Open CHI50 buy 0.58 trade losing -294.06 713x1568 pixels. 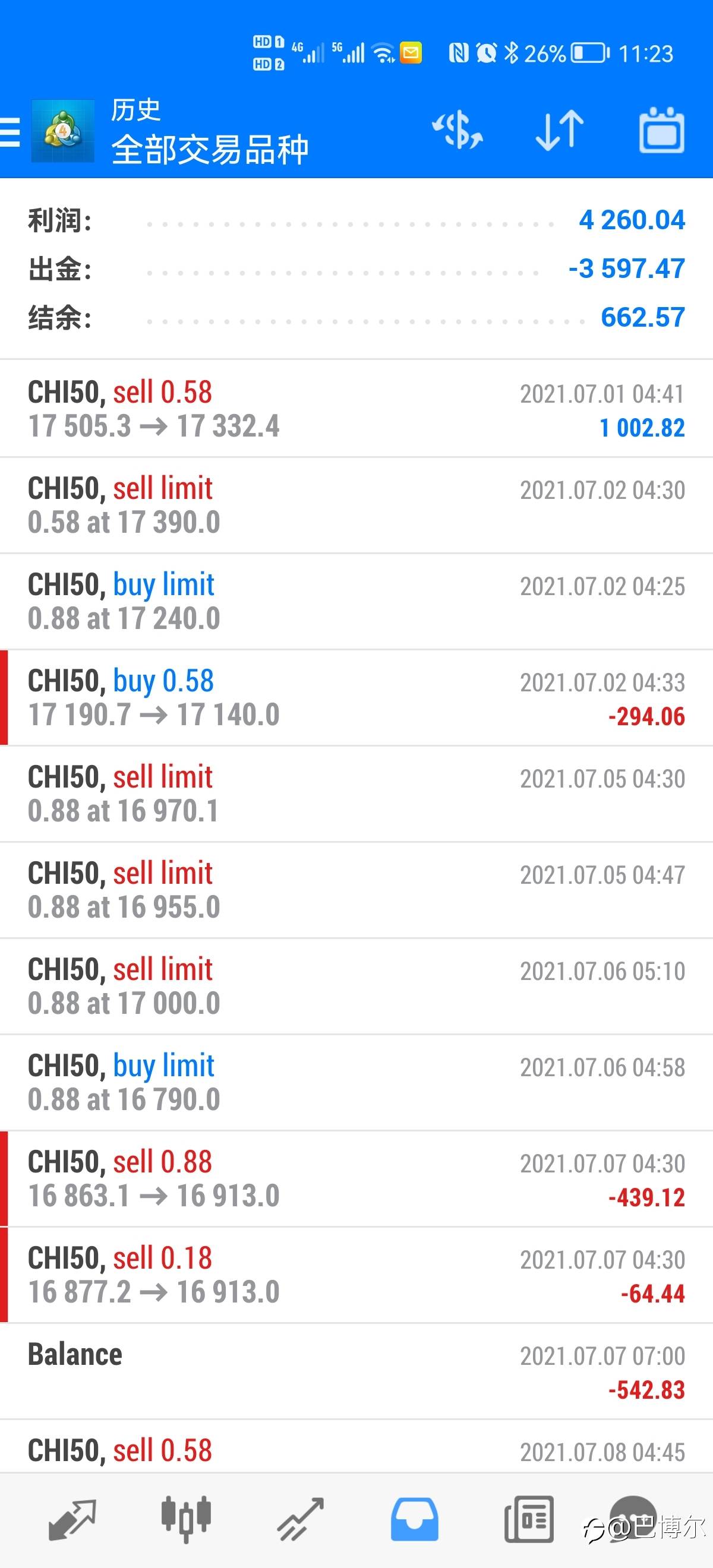pyautogui.click(x=356, y=697)
